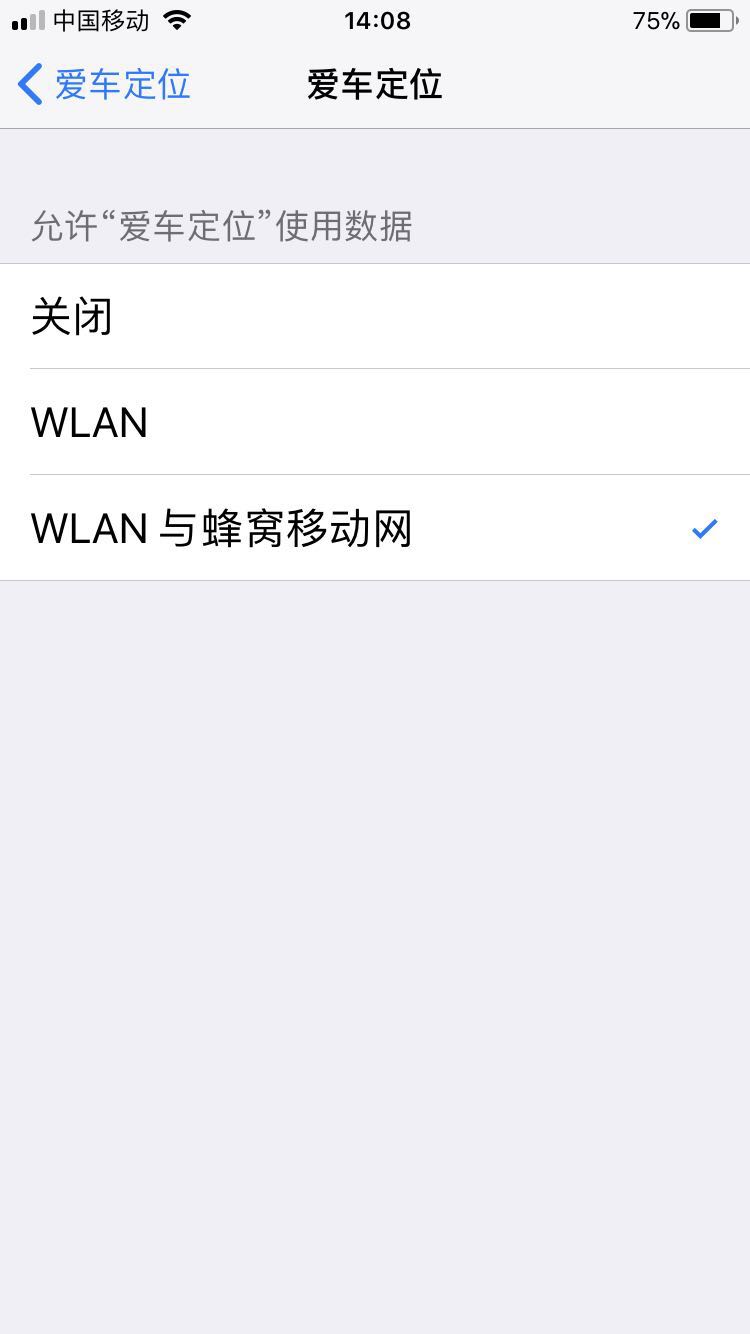Select WLAN 与蜂窝移动网 option
This screenshot has width=750, height=1334.
(375, 528)
